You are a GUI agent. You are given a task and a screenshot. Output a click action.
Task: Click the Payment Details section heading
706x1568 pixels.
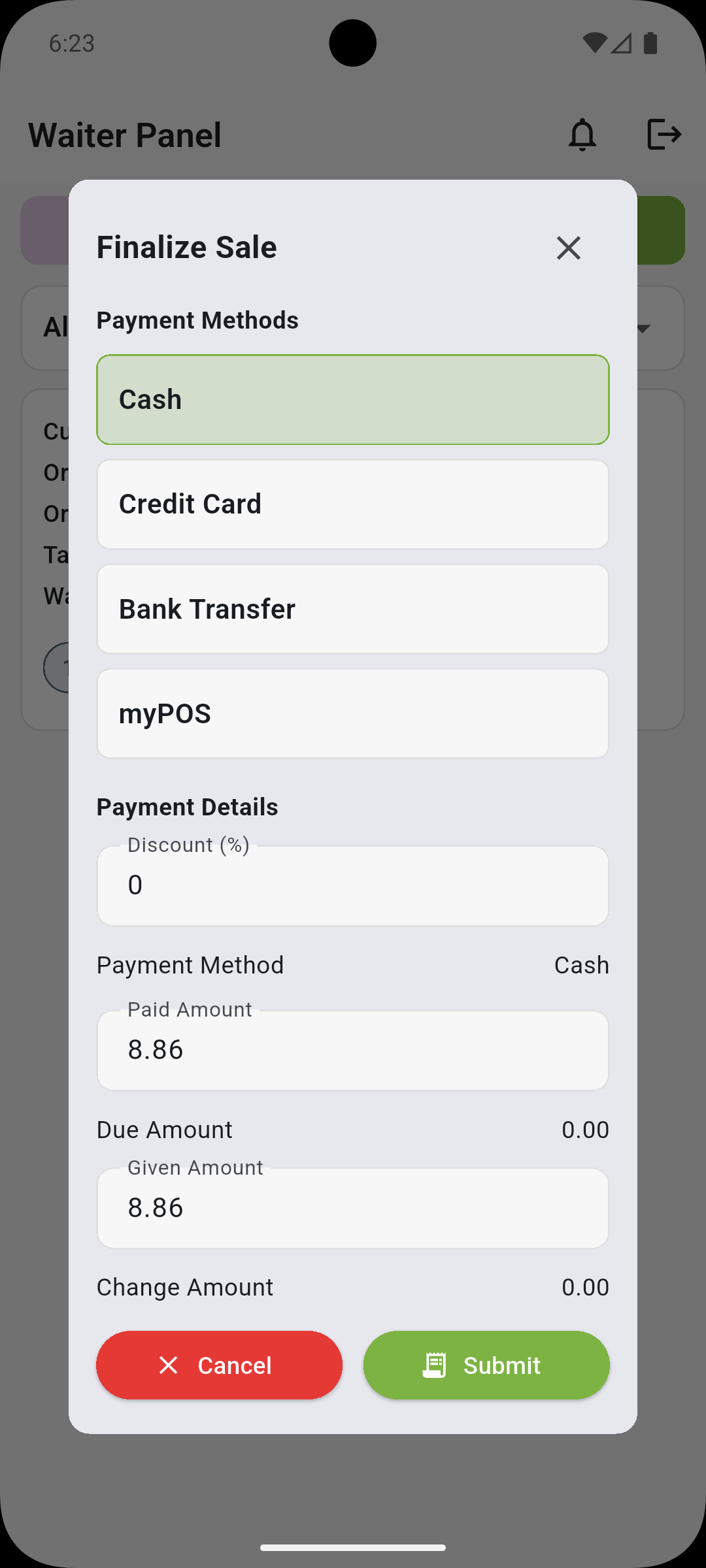click(187, 807)
